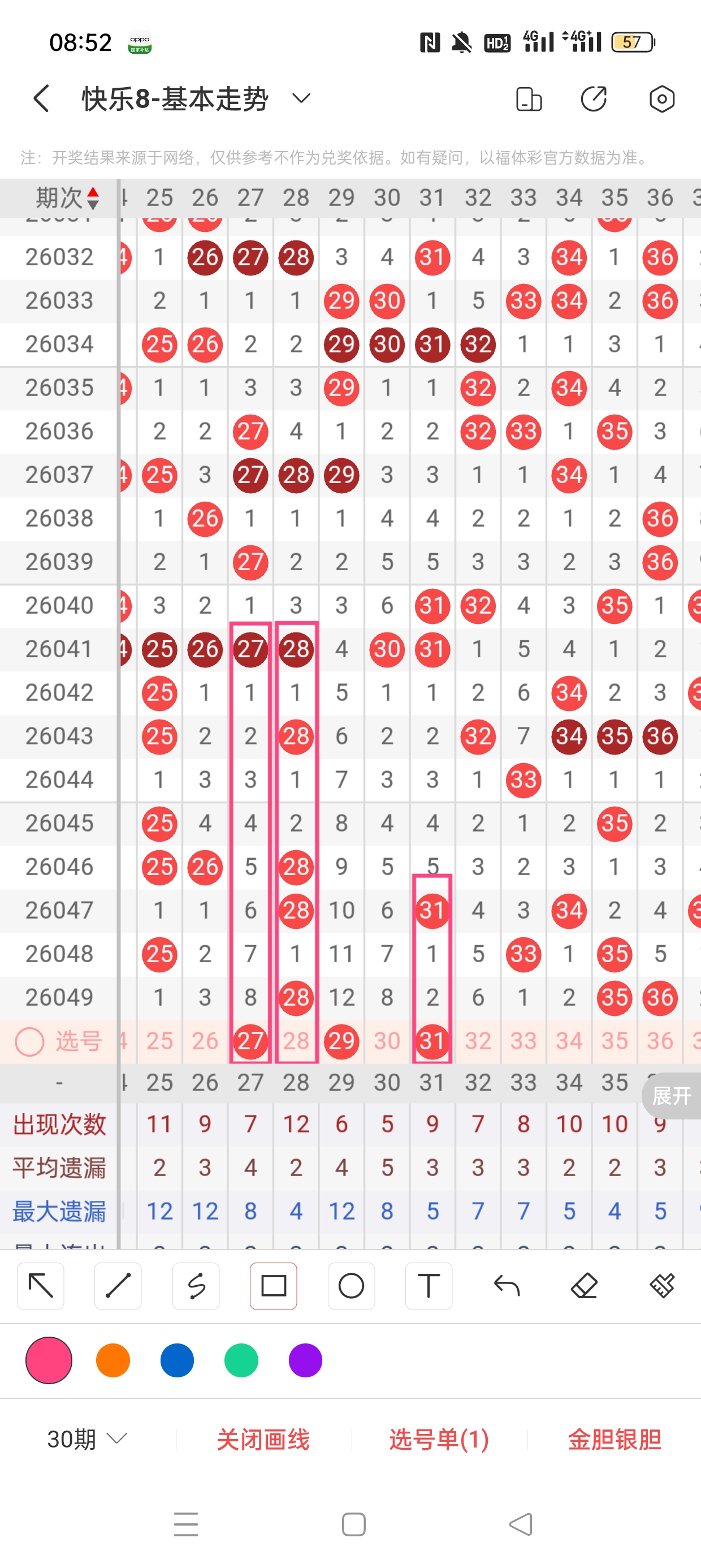Choose the straight line drawing tool

(x=118, y=1286)
